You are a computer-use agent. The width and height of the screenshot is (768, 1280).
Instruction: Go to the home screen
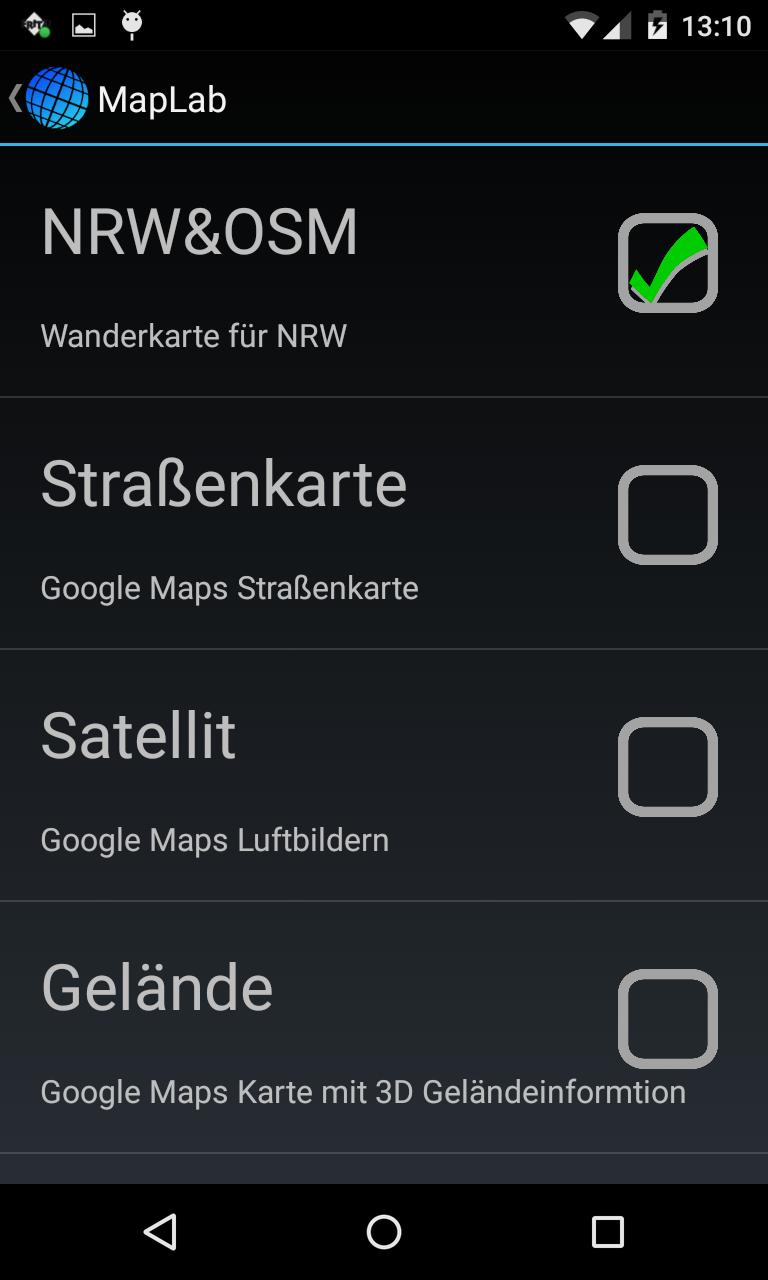click(x=384, y=1232)
